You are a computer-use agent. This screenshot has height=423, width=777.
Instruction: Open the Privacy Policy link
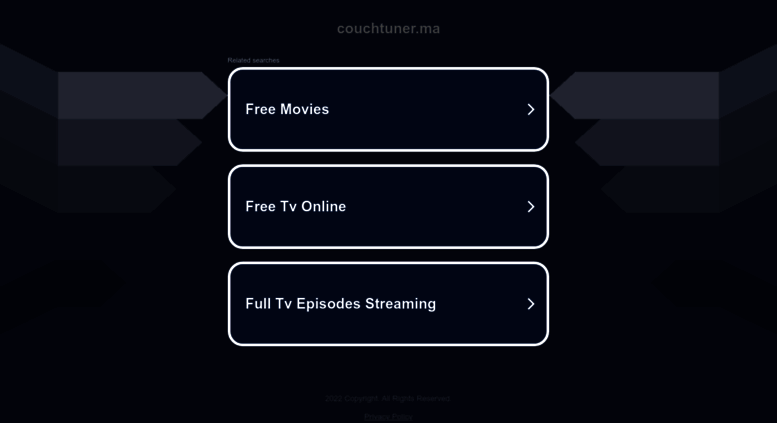point(388,416)
